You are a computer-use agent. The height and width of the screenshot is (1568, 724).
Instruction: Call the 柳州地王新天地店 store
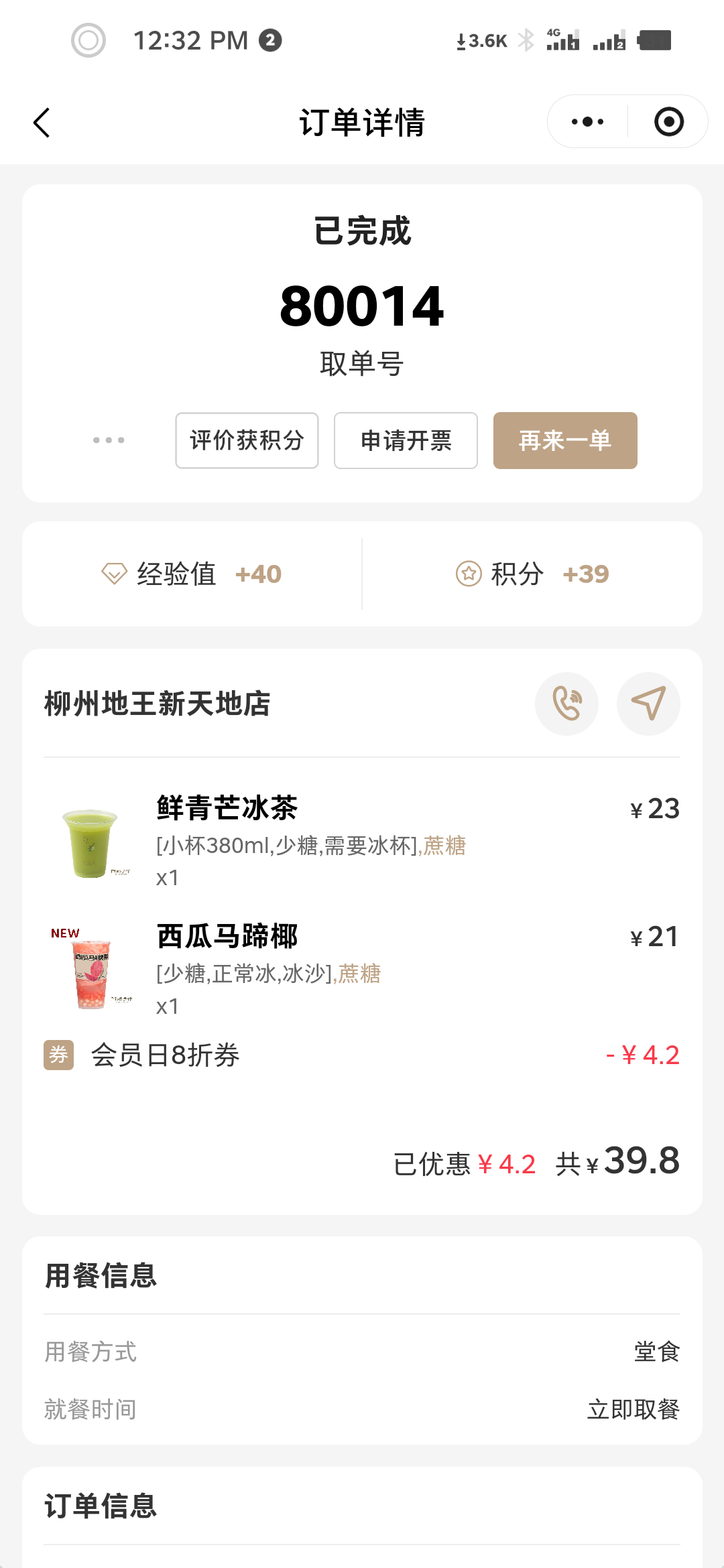(x=566, y=704)
